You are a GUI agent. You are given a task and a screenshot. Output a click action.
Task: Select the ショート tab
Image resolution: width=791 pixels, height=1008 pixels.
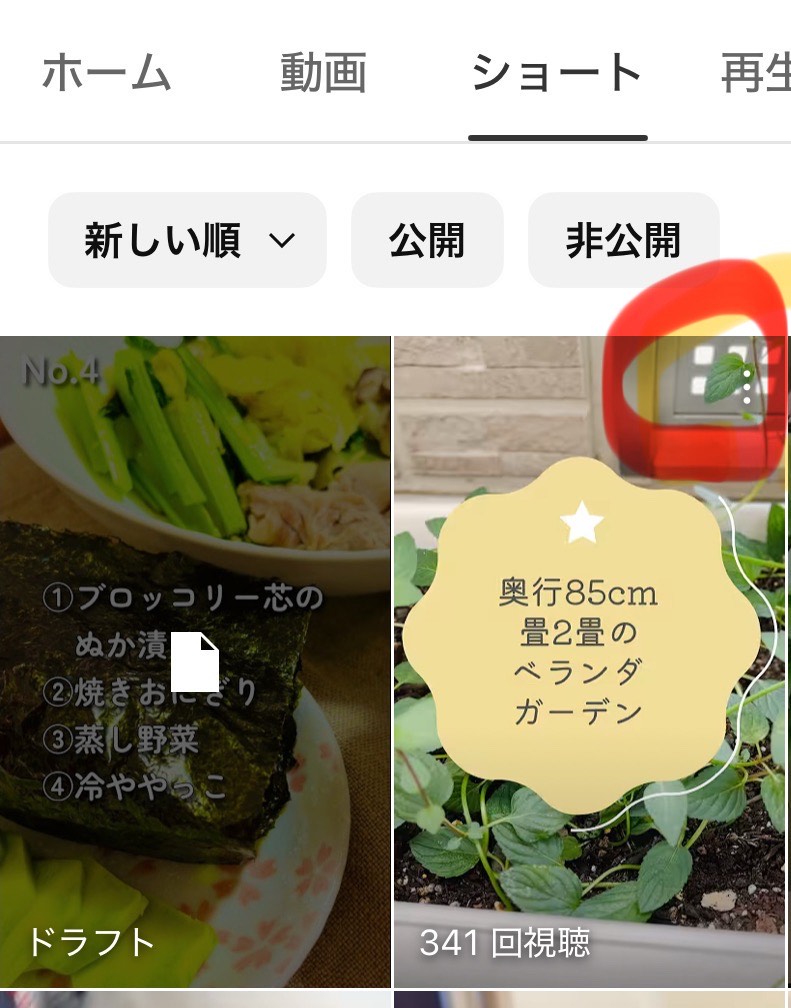(556, 73)
